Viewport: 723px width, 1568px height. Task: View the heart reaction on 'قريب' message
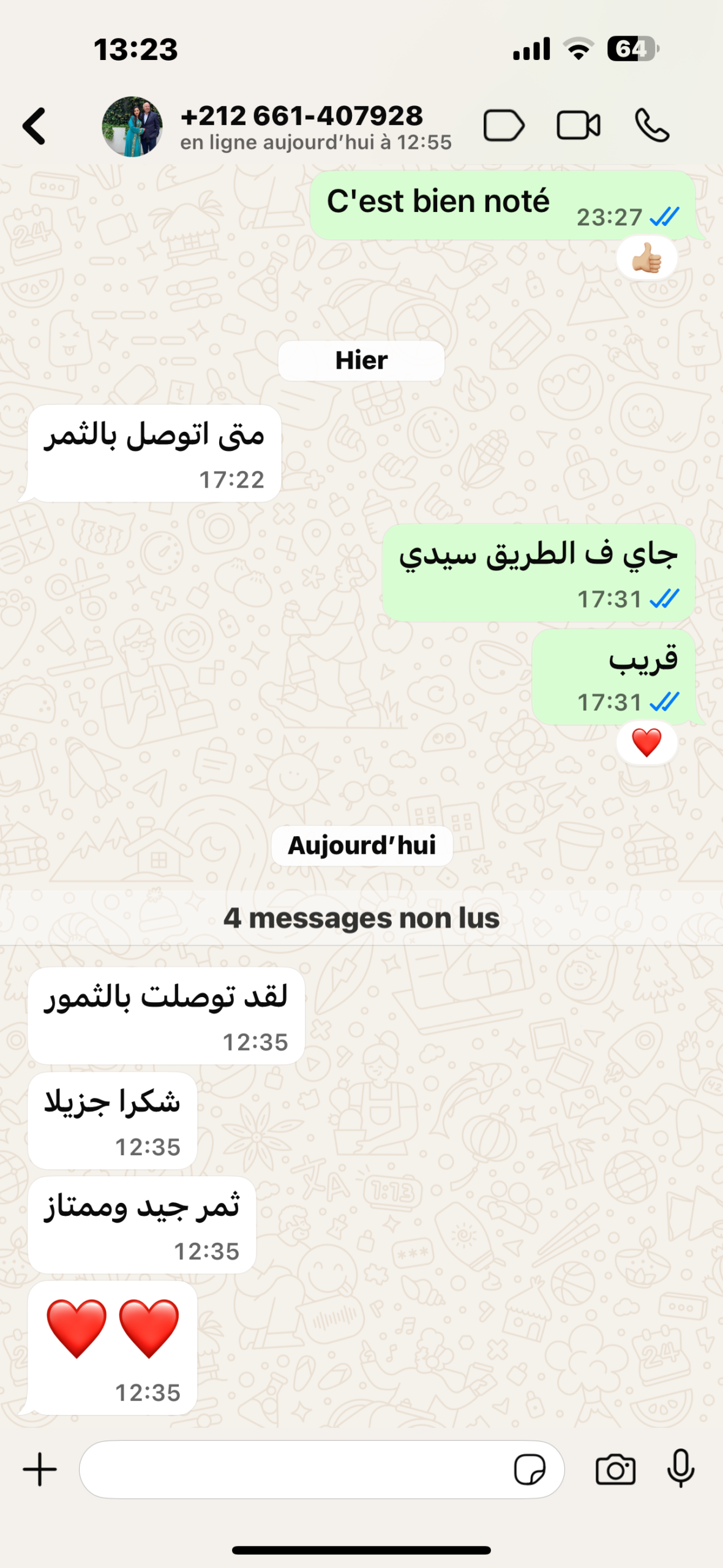point(646,743)
